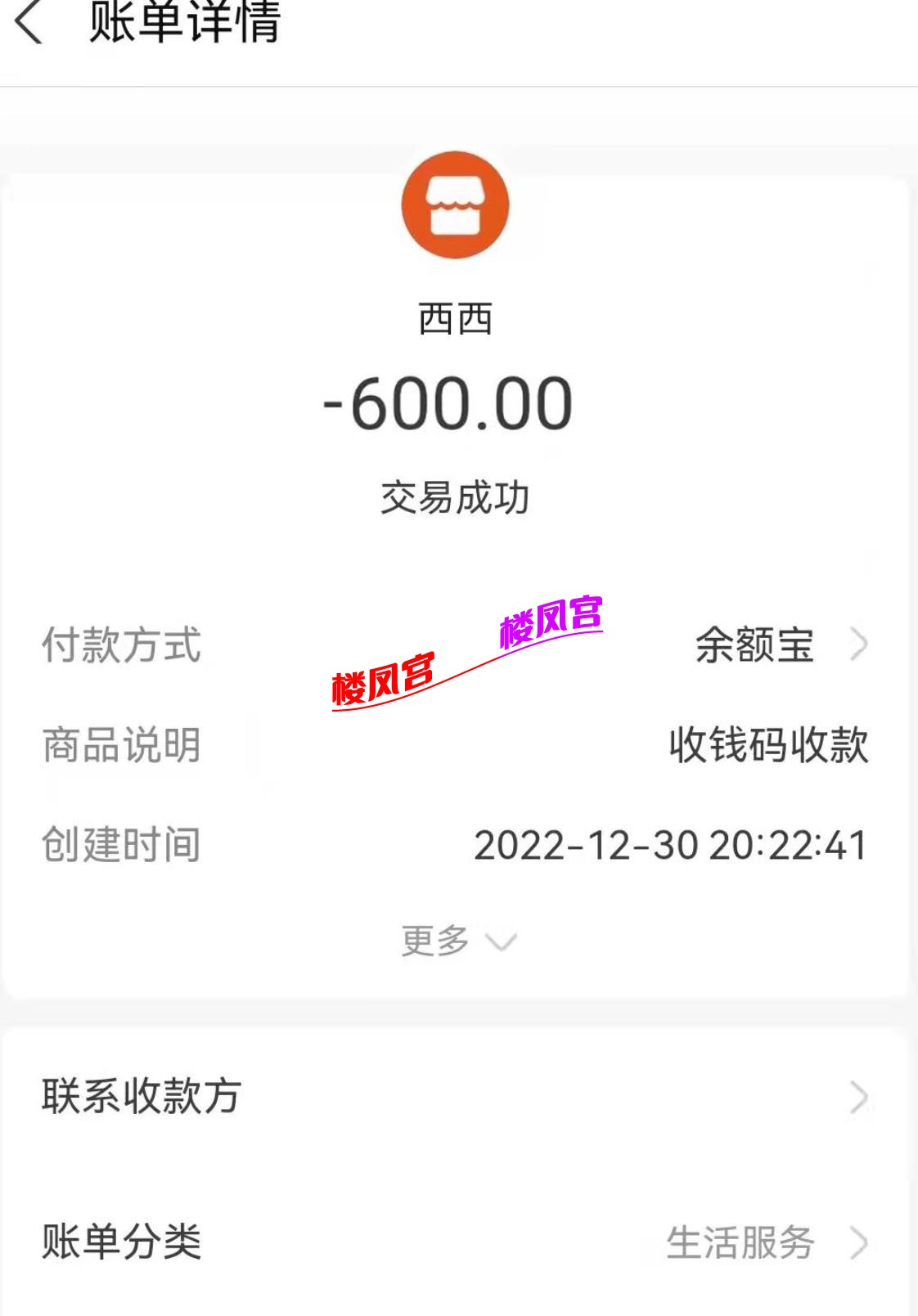Click the merchant name 西西

coord(456,319)
